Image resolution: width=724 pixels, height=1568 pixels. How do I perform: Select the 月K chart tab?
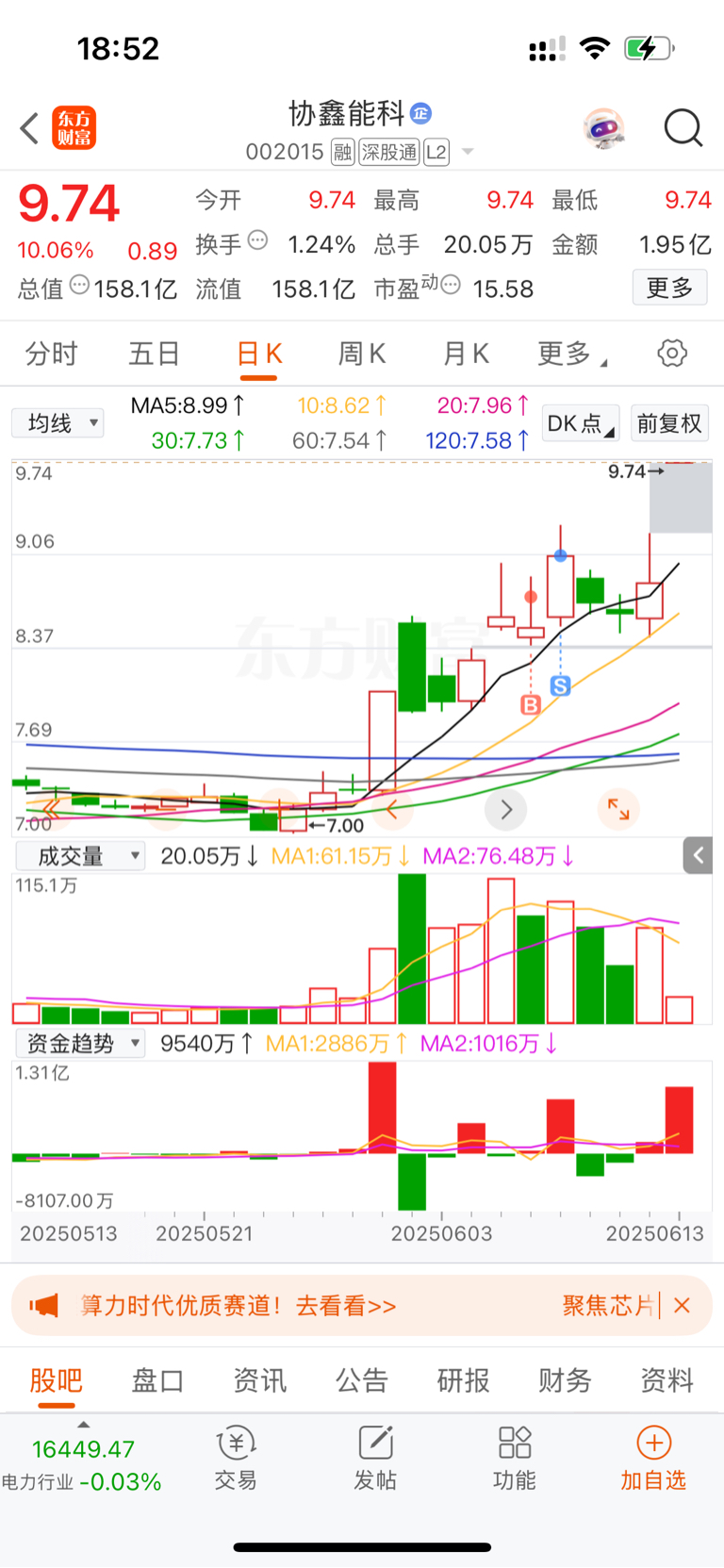(466, 355)
